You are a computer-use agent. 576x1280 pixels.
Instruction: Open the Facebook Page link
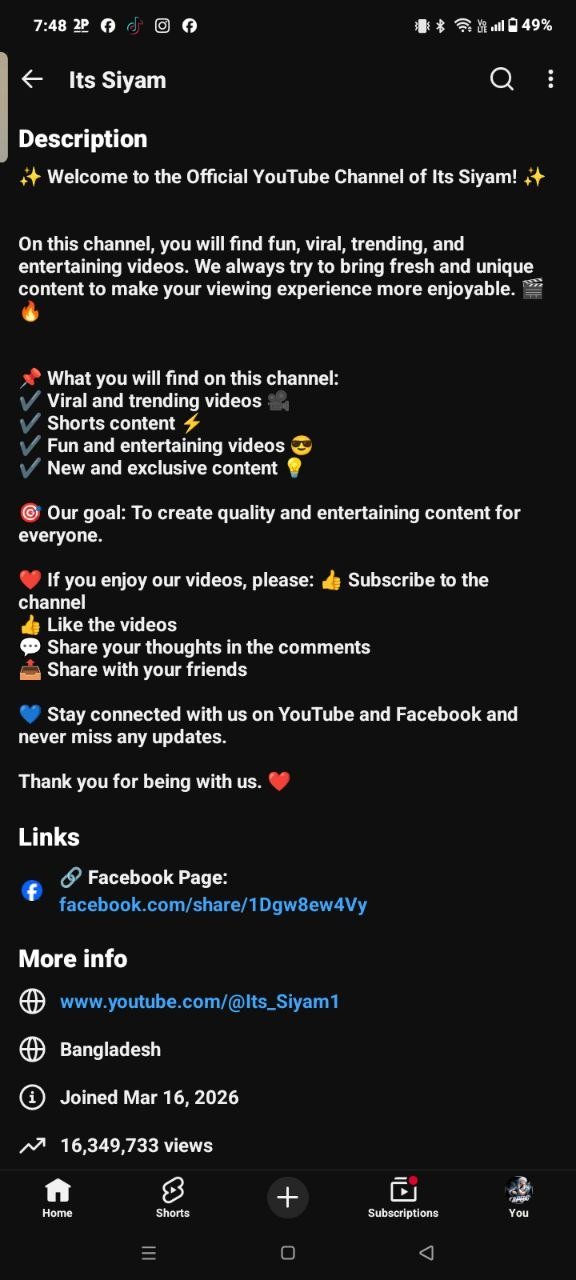[x=213, y=905]
